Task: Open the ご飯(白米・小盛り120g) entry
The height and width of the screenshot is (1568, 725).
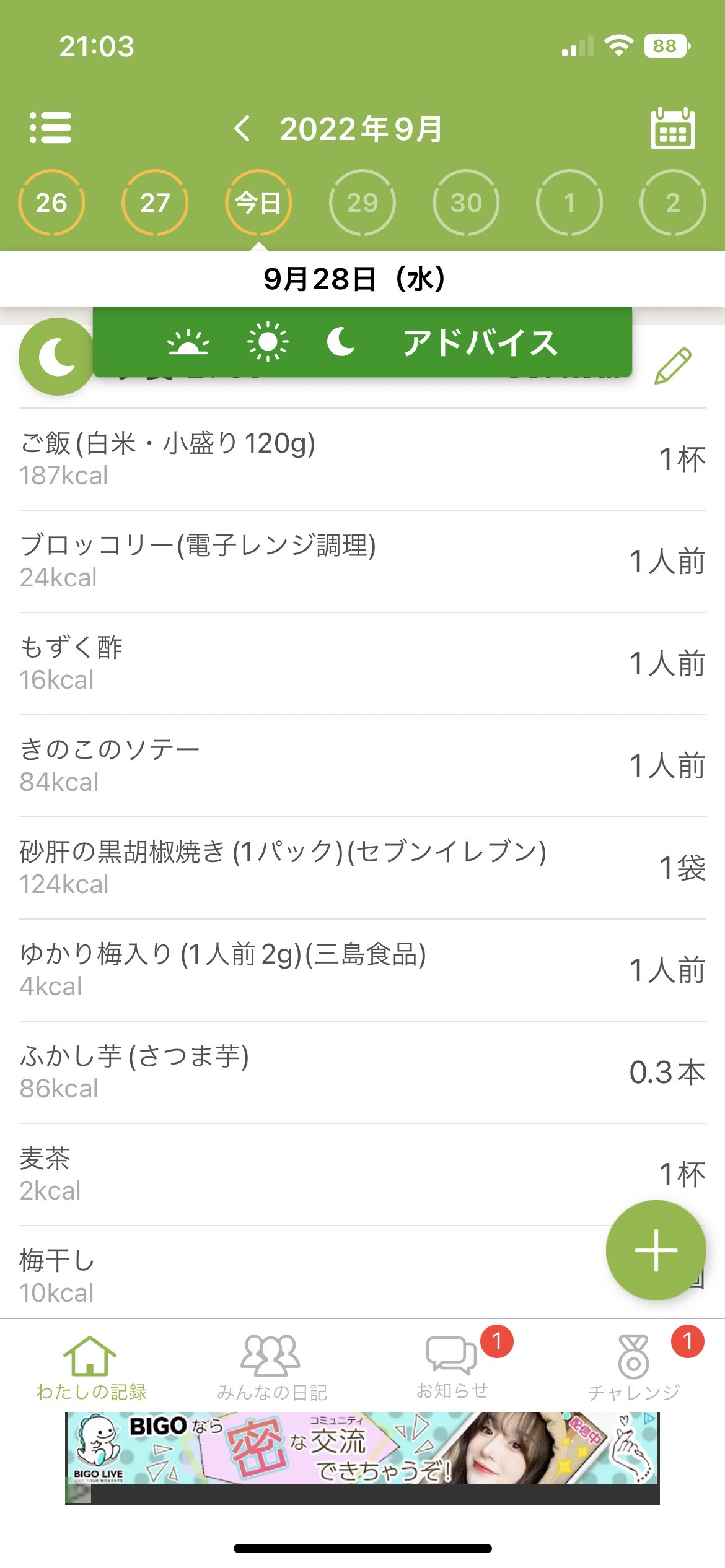Action: pos(362,460)
